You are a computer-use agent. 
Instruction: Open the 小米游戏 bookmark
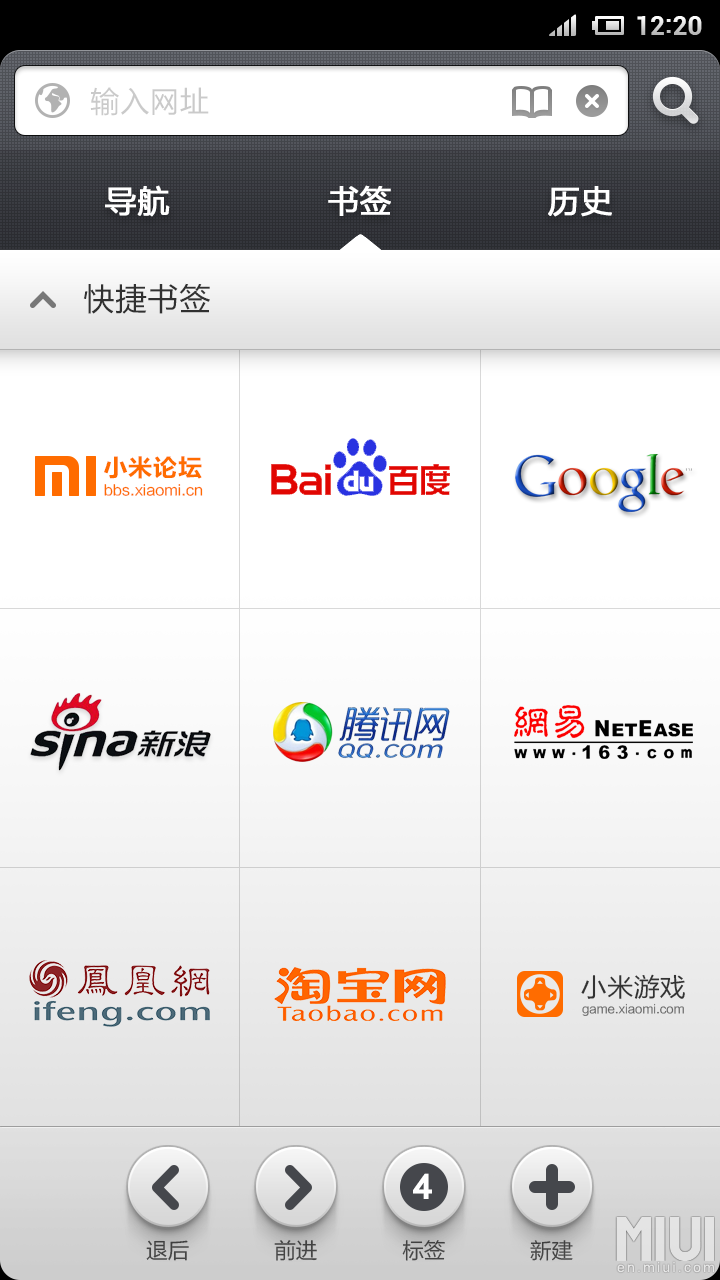601,996
